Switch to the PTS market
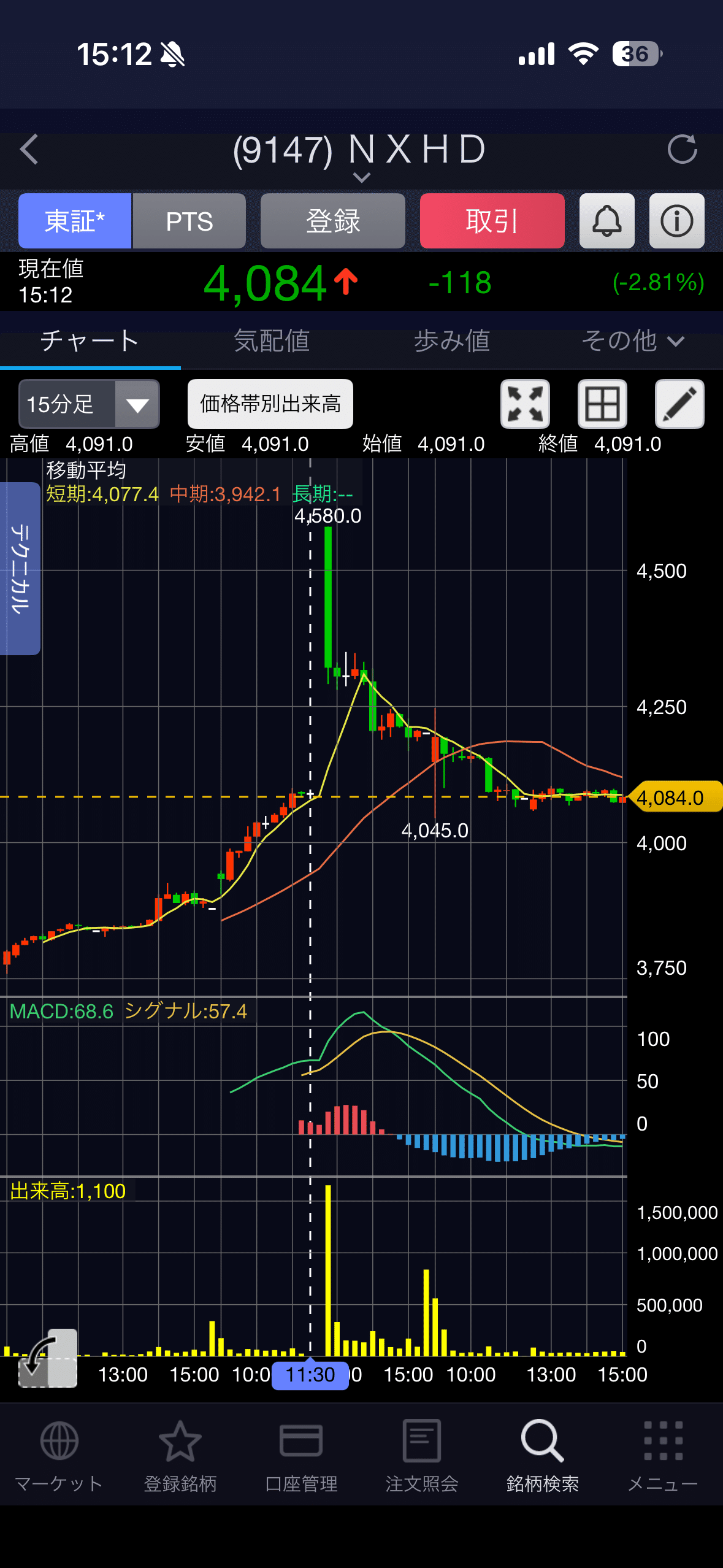723x1568 pixels. point(189,221)
